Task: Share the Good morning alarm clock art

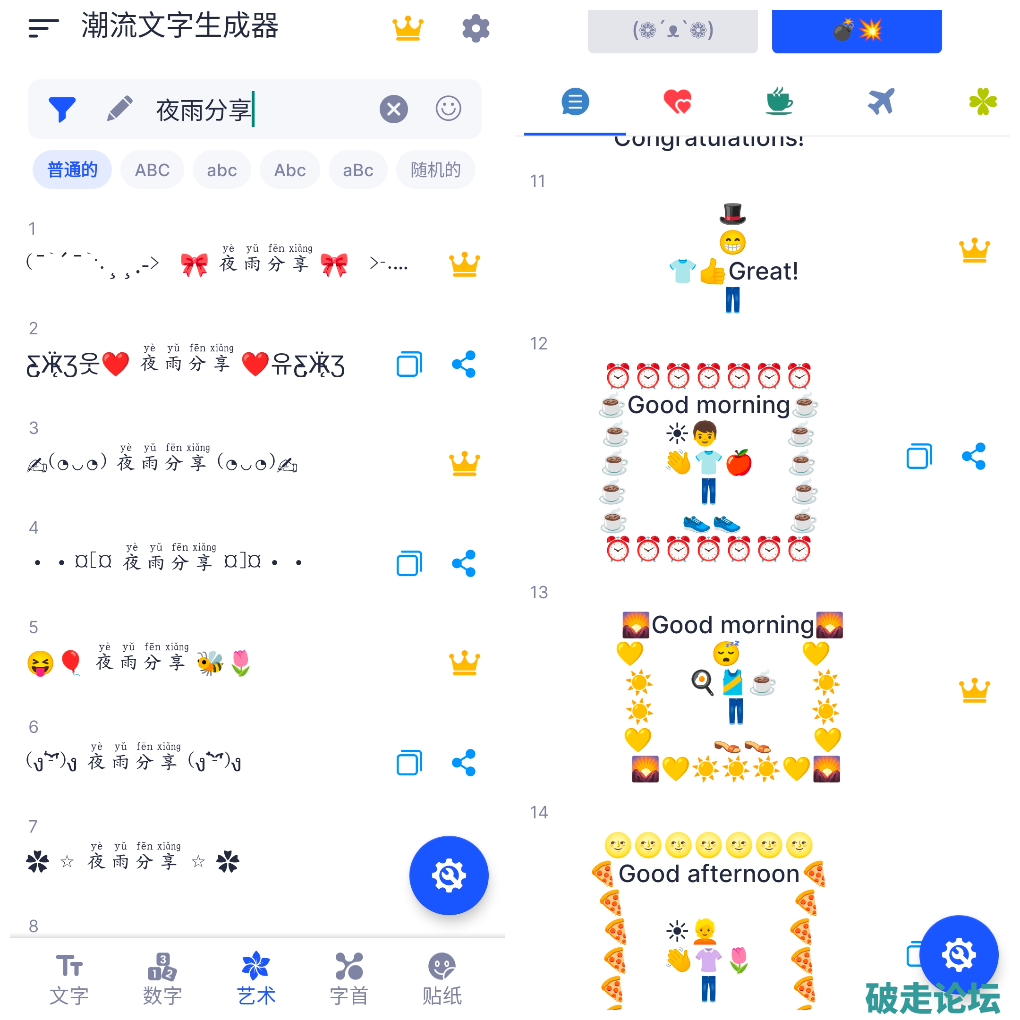Action: point(974,457)
